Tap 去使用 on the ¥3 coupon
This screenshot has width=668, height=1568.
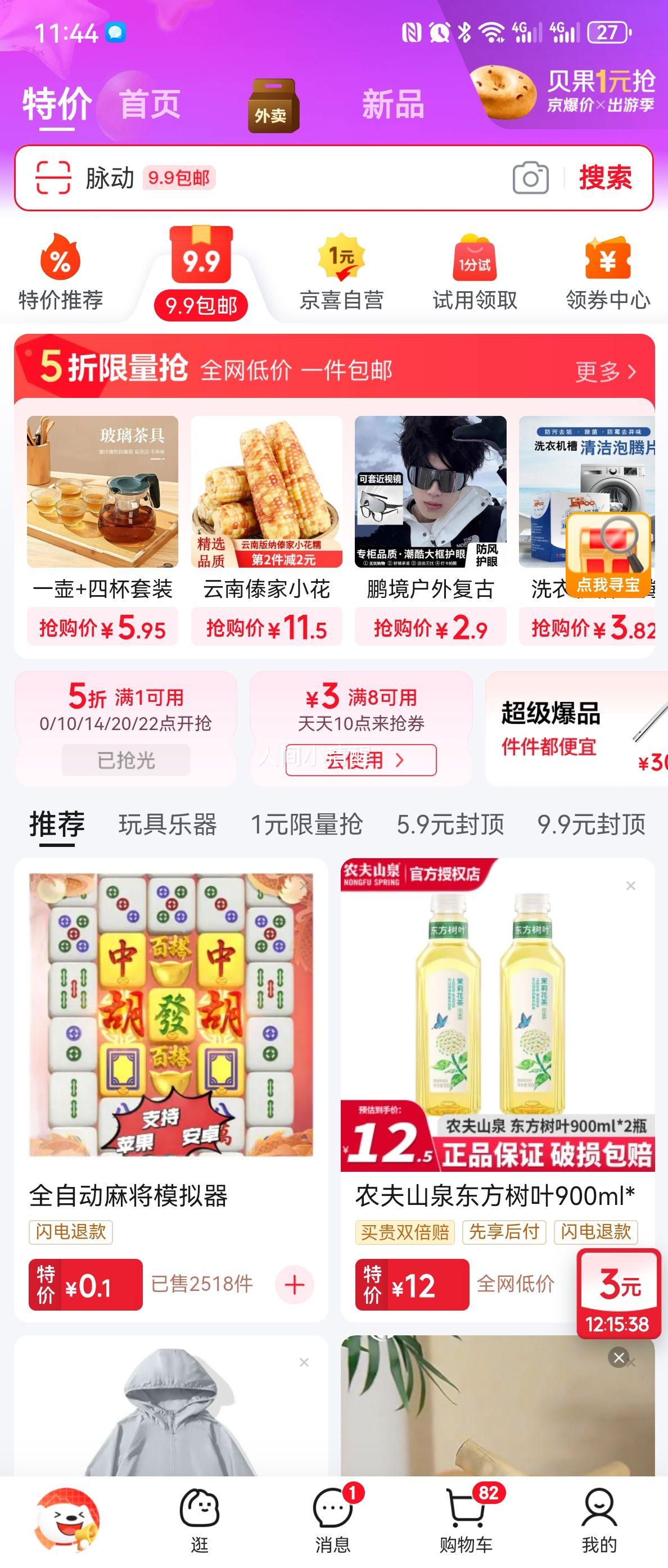[x=361, y=760]
